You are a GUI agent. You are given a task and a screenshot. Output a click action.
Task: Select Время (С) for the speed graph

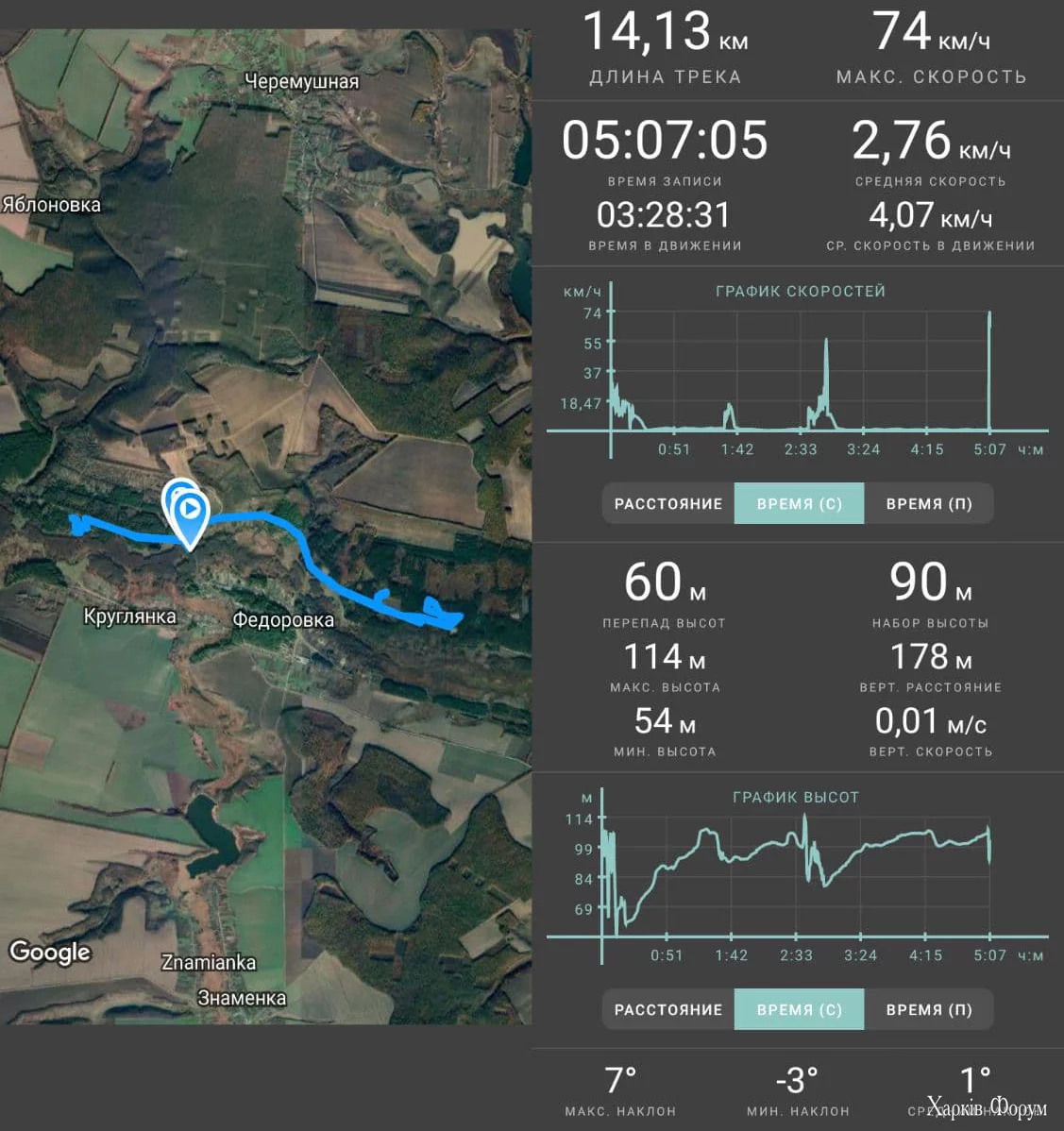(799, 504)
